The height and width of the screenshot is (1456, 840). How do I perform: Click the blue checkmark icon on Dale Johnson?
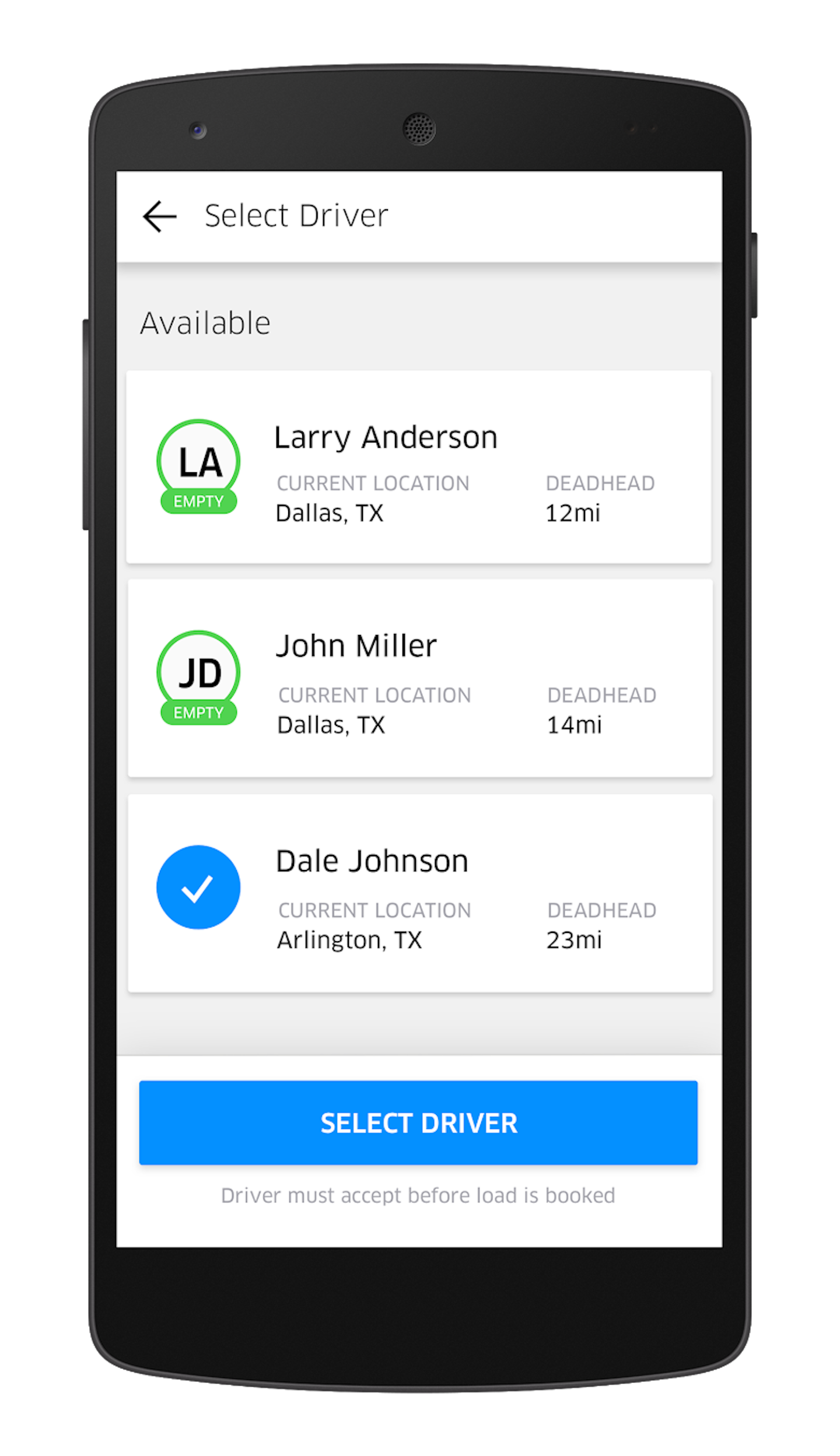[198, 886]
